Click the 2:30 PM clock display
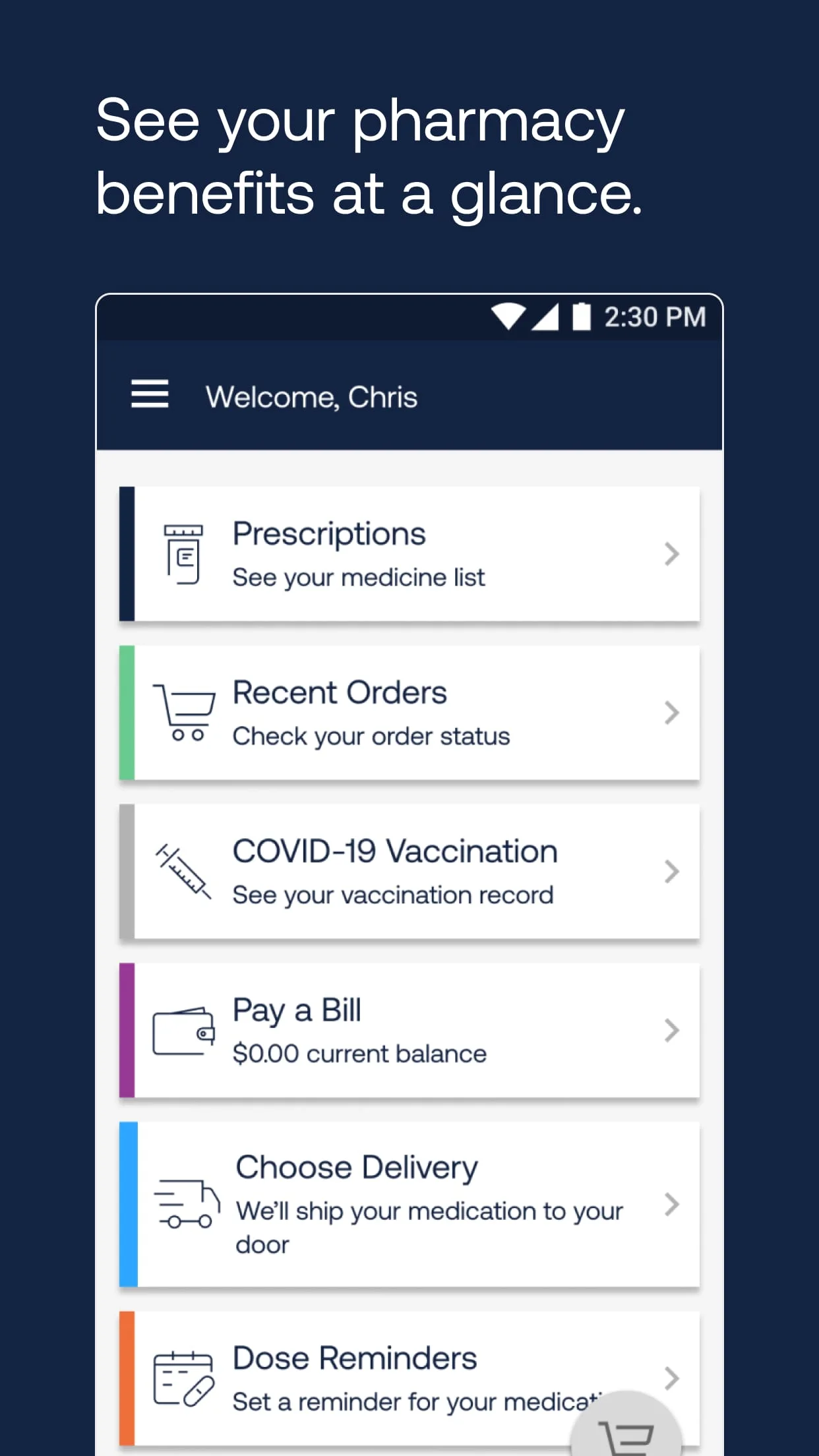 pos(655,317)
